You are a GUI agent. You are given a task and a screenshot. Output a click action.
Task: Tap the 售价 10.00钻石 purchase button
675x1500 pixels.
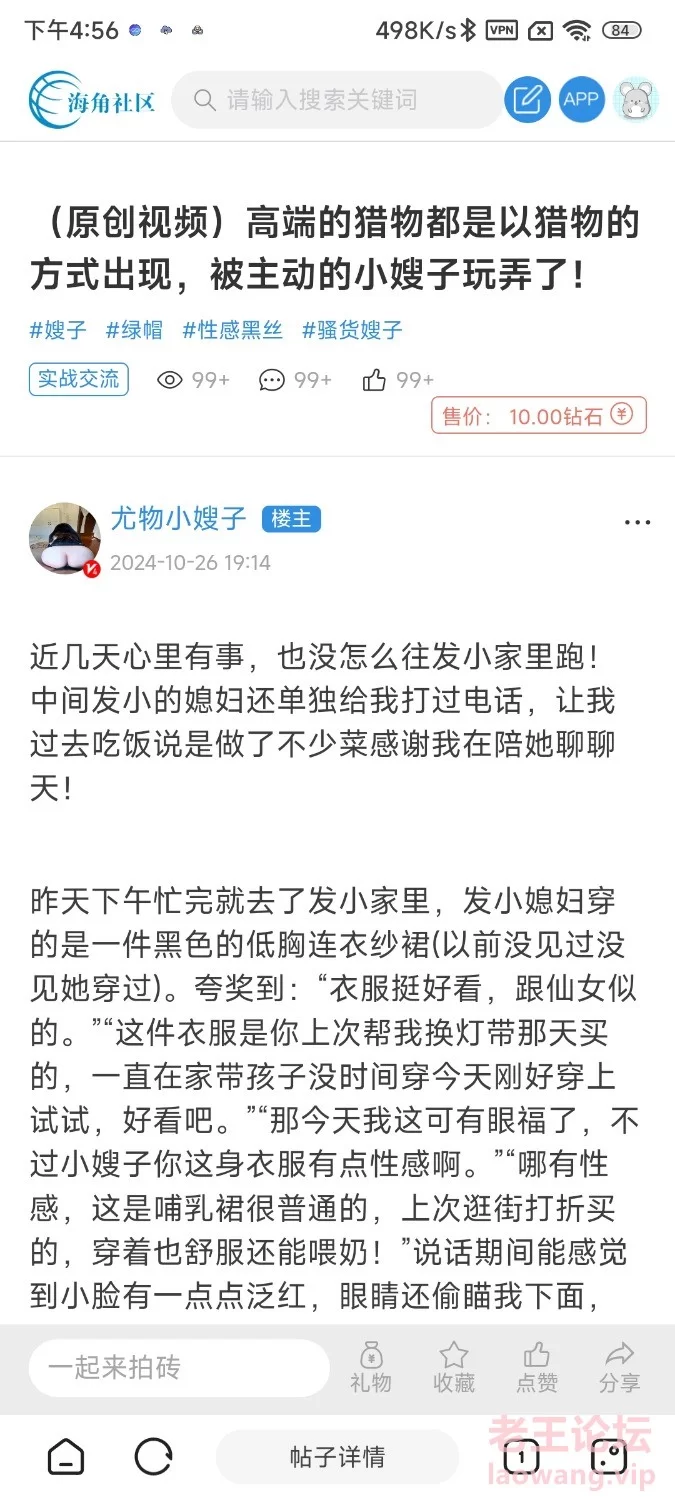[538, 415]
